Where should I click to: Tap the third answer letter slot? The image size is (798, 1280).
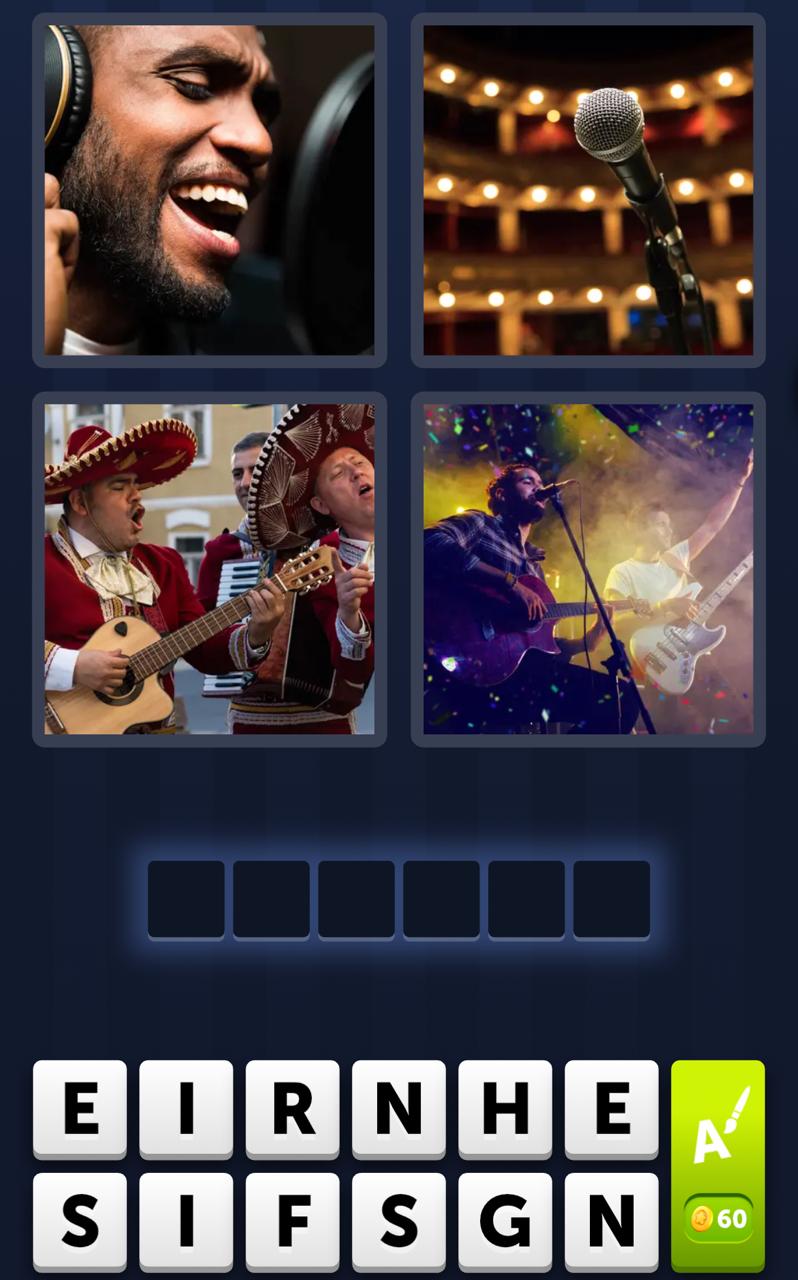(x=356, y=898)
